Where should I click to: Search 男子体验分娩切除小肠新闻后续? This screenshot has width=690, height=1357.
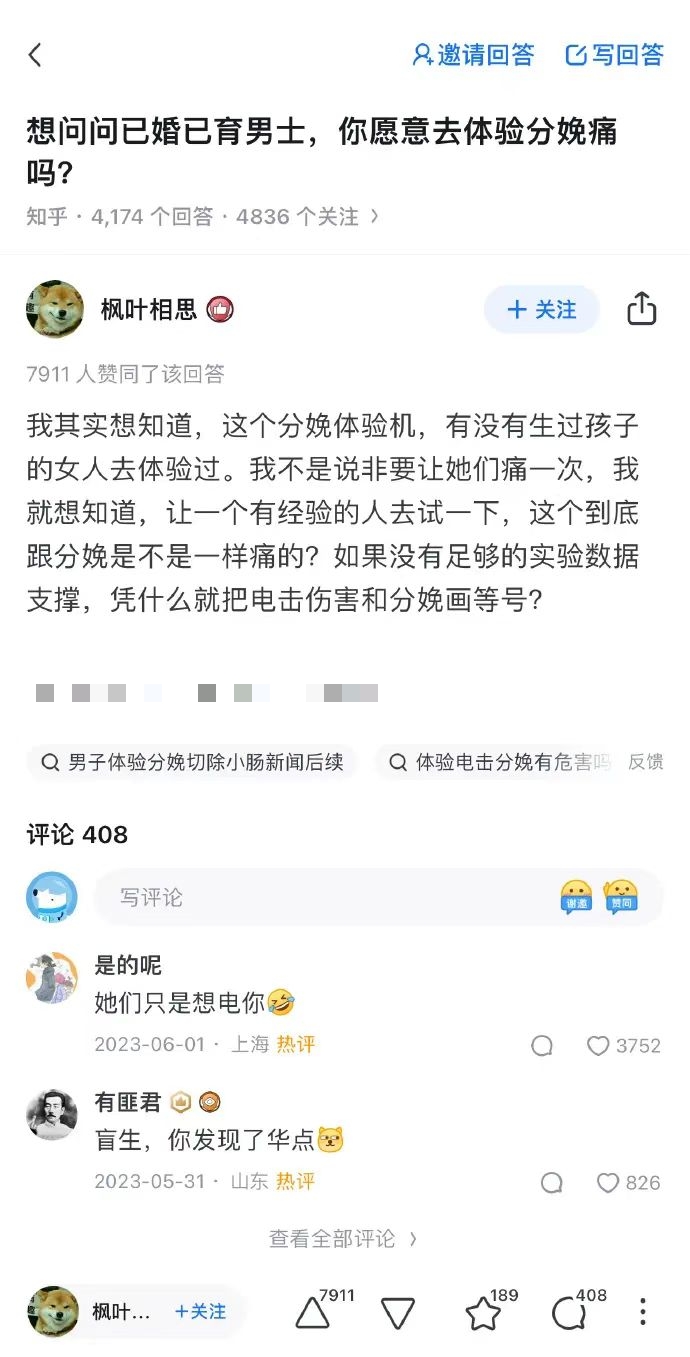click(x=192, y=763)
